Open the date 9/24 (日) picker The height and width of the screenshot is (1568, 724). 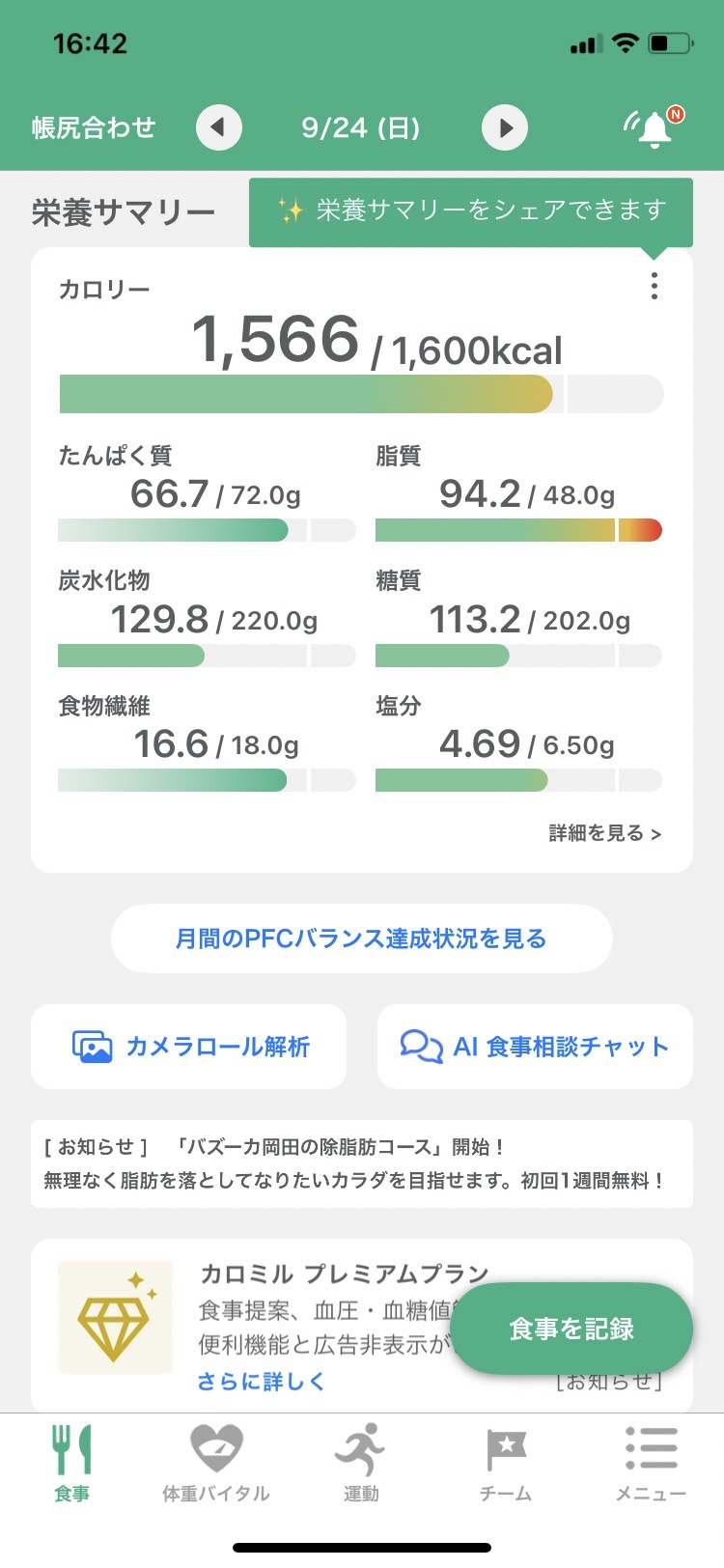point(361,127)
